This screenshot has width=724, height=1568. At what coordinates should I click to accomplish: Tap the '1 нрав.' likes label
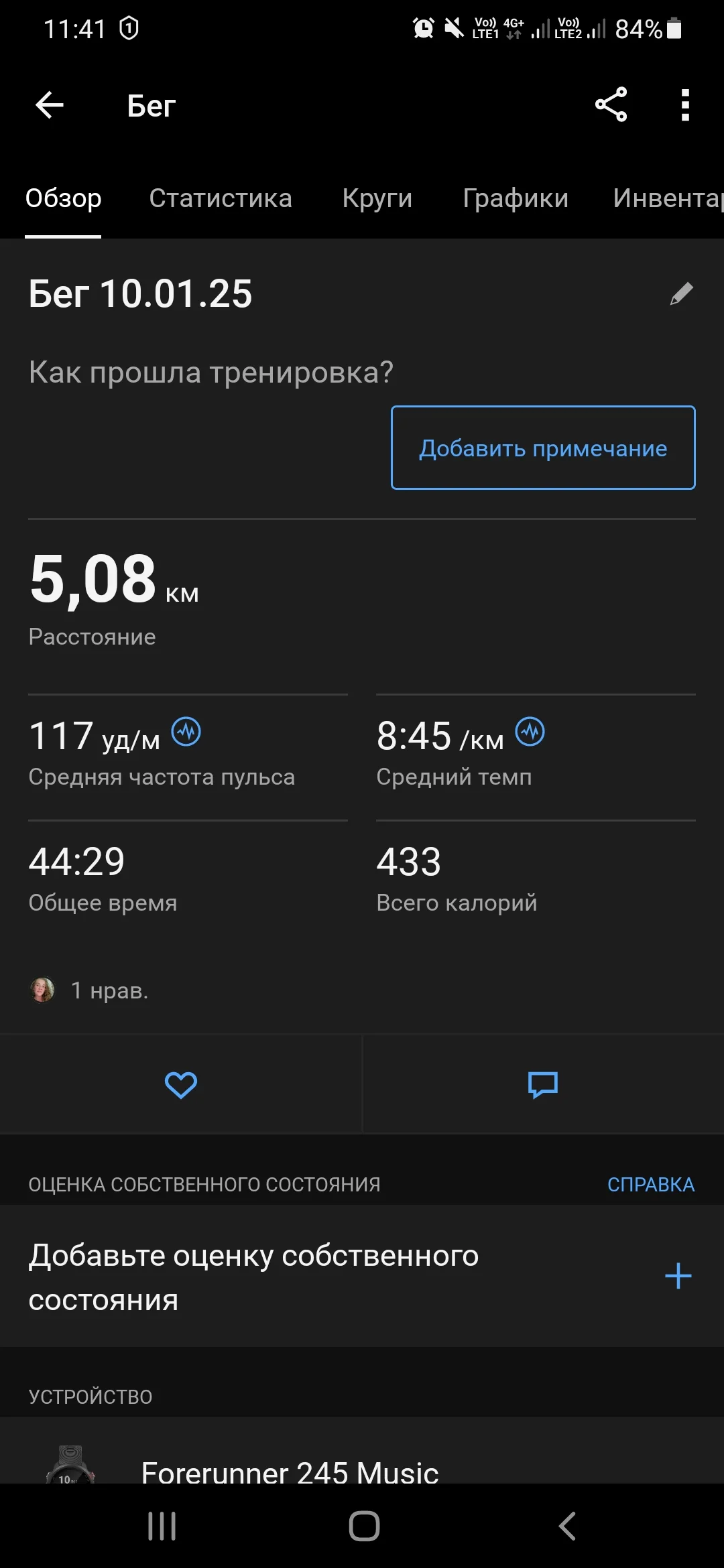pos(111,992)
